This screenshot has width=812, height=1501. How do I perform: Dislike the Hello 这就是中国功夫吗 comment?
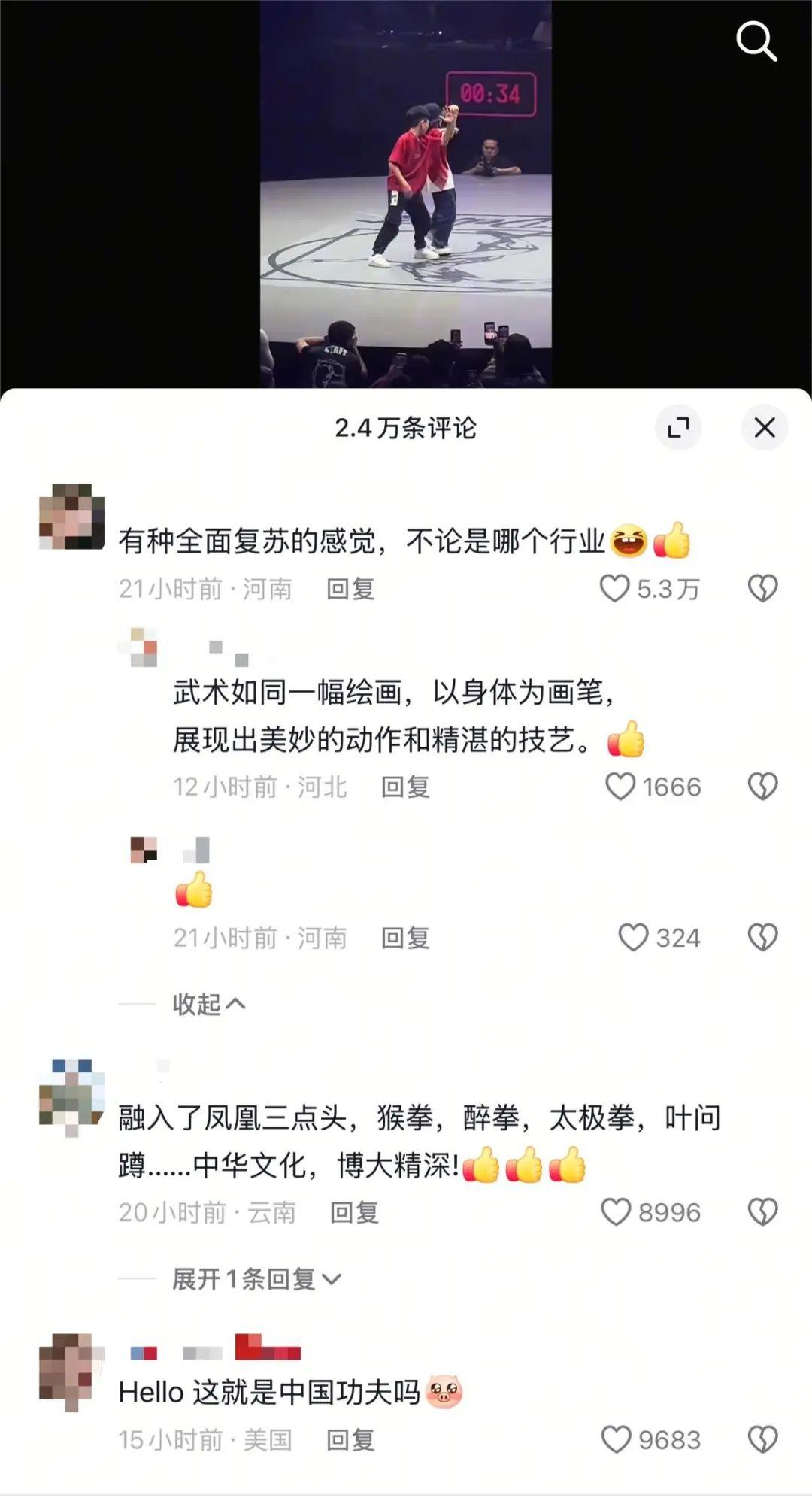[x=762, y=1439]
